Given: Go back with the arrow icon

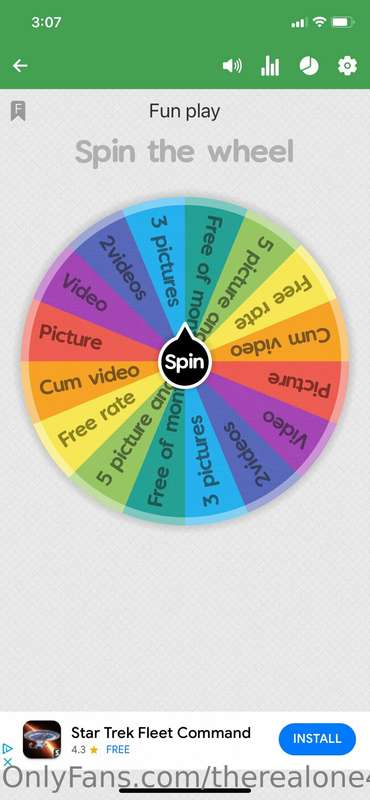Looking at the screenshot, I should 20,65.
